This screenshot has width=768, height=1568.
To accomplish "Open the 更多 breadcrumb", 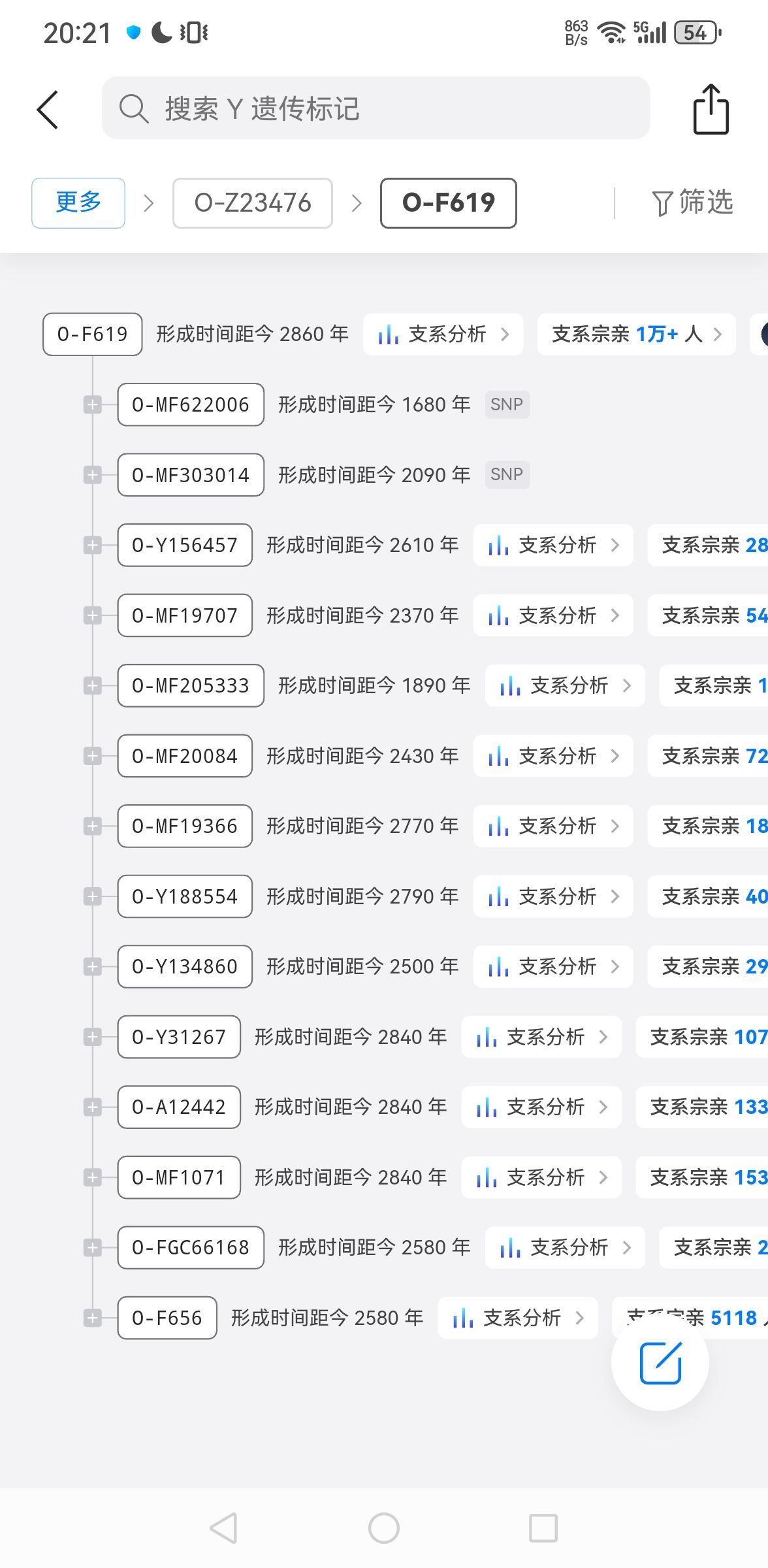I will click(78, 203).
